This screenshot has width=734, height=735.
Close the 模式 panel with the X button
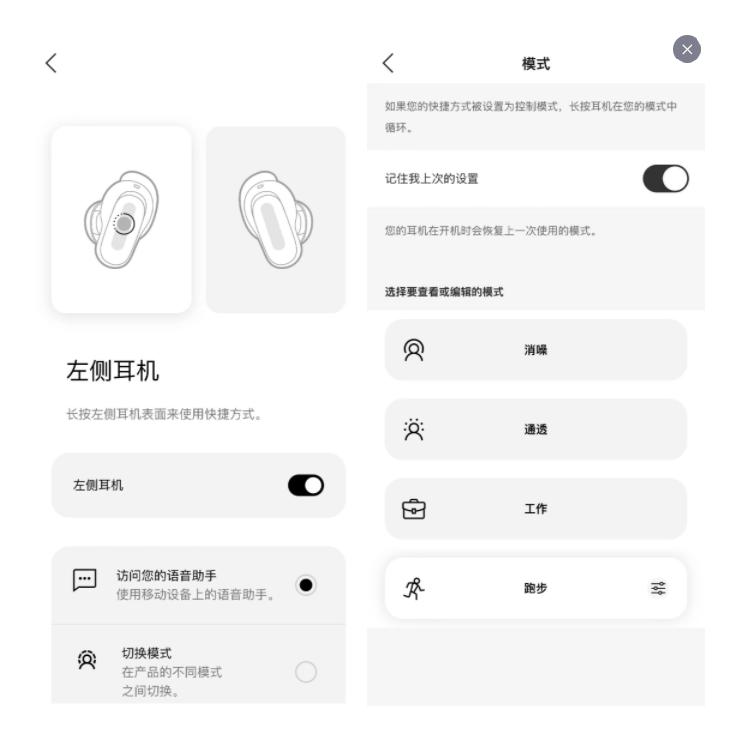(687, 48)
